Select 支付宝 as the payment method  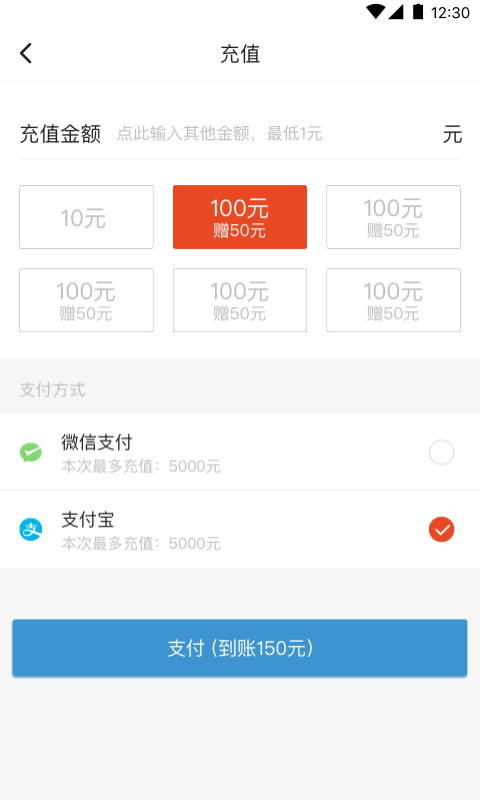pos(240,530)
